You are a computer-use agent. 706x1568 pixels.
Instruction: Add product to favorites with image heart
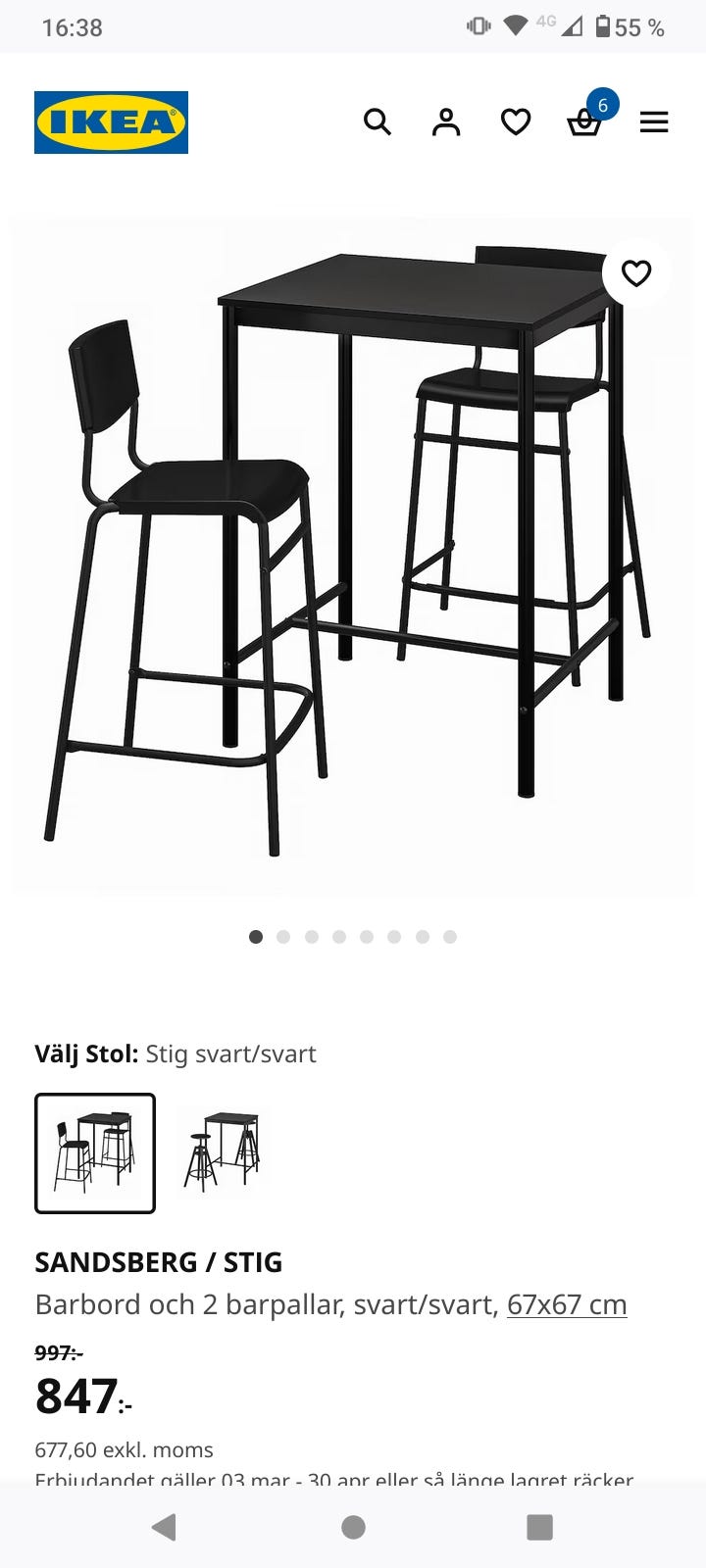(637, 274)
